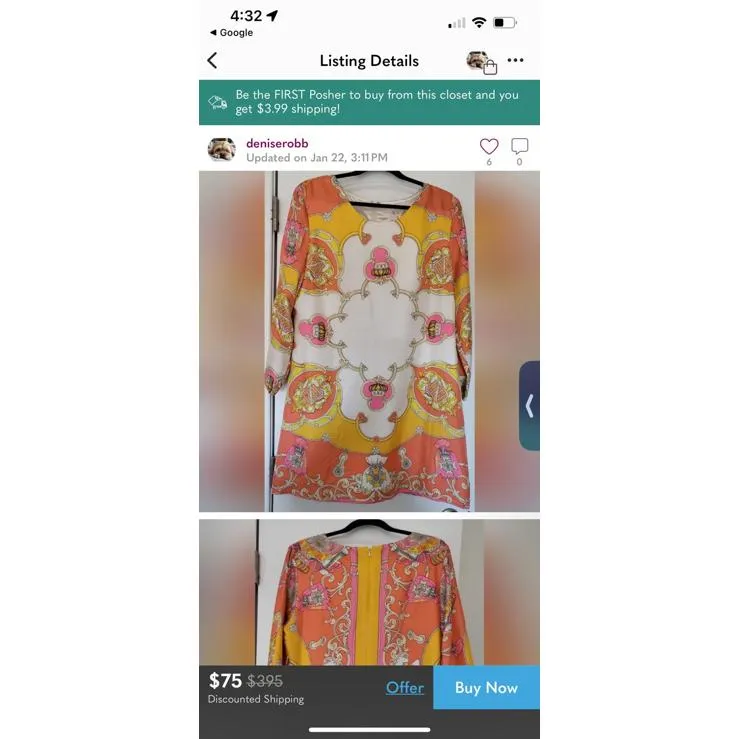Tap the $3.99 shipping promo banner
739x739 pixels.
coord(369,102)
